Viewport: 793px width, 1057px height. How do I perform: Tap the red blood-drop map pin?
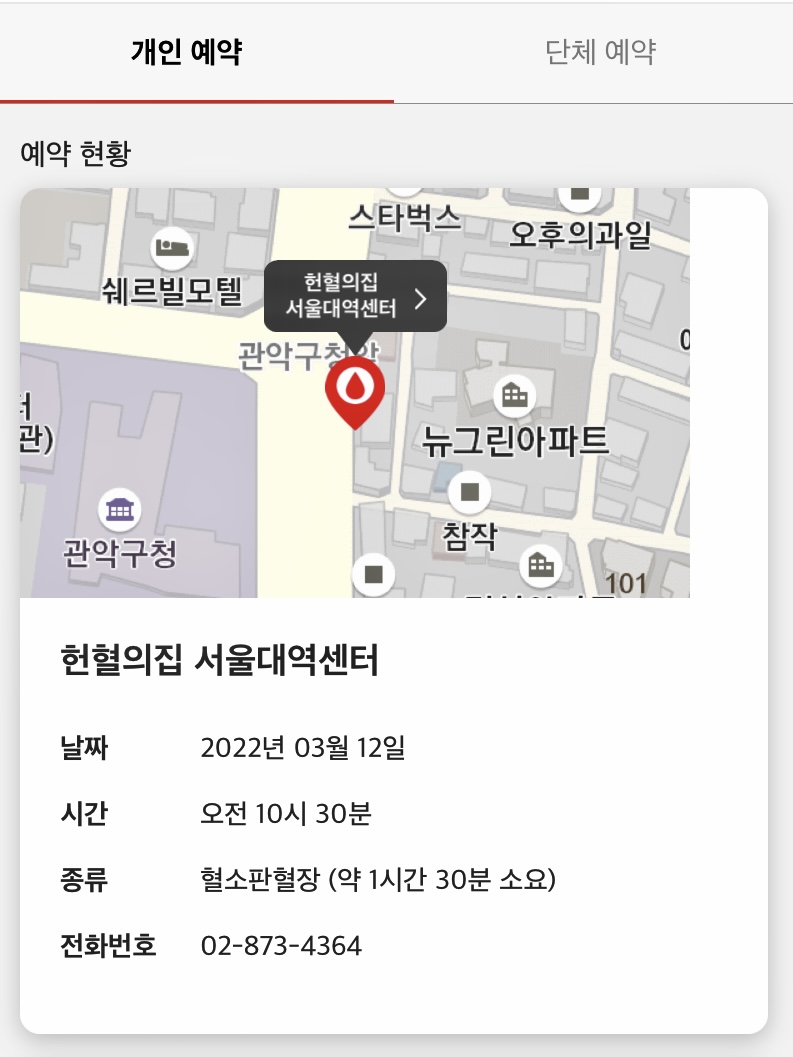click(x=355, y=390)
